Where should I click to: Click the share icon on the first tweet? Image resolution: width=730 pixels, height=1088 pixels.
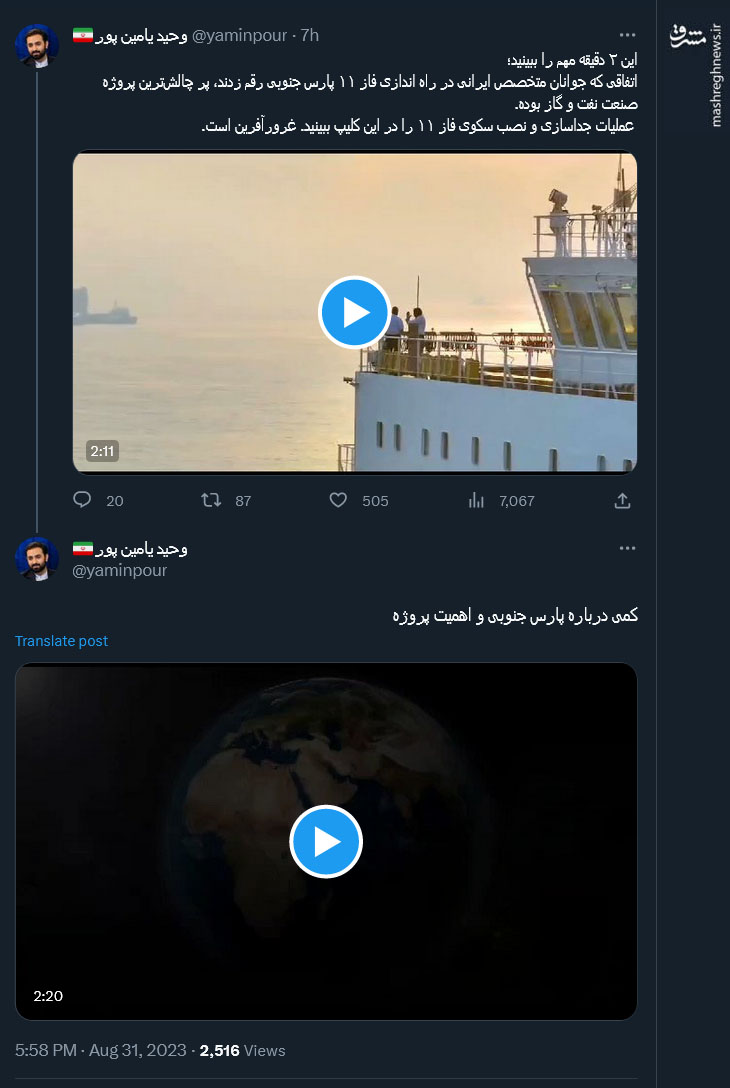pos(622,500)
